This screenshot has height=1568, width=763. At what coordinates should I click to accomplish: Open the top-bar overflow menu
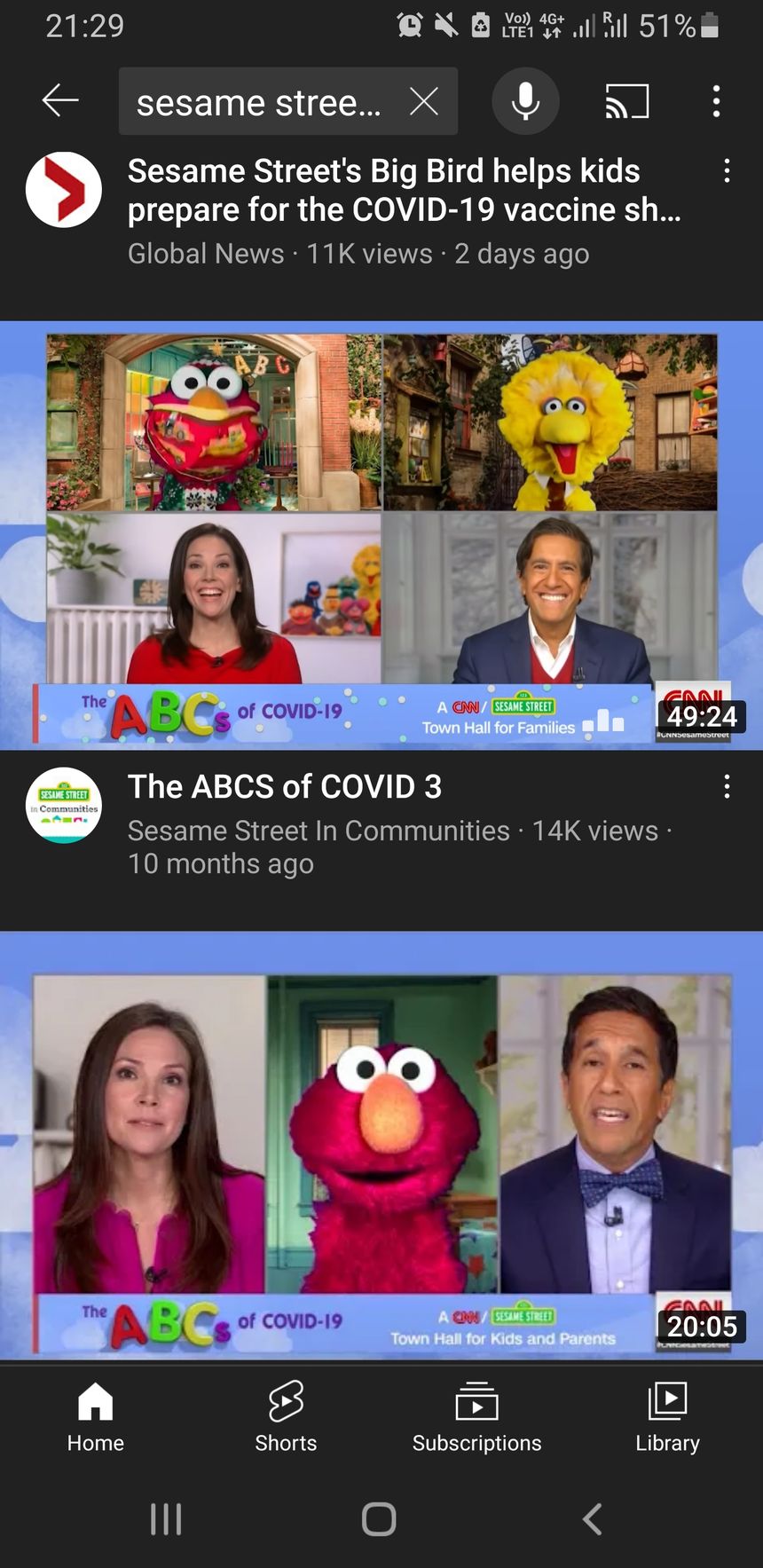point(716,101)
